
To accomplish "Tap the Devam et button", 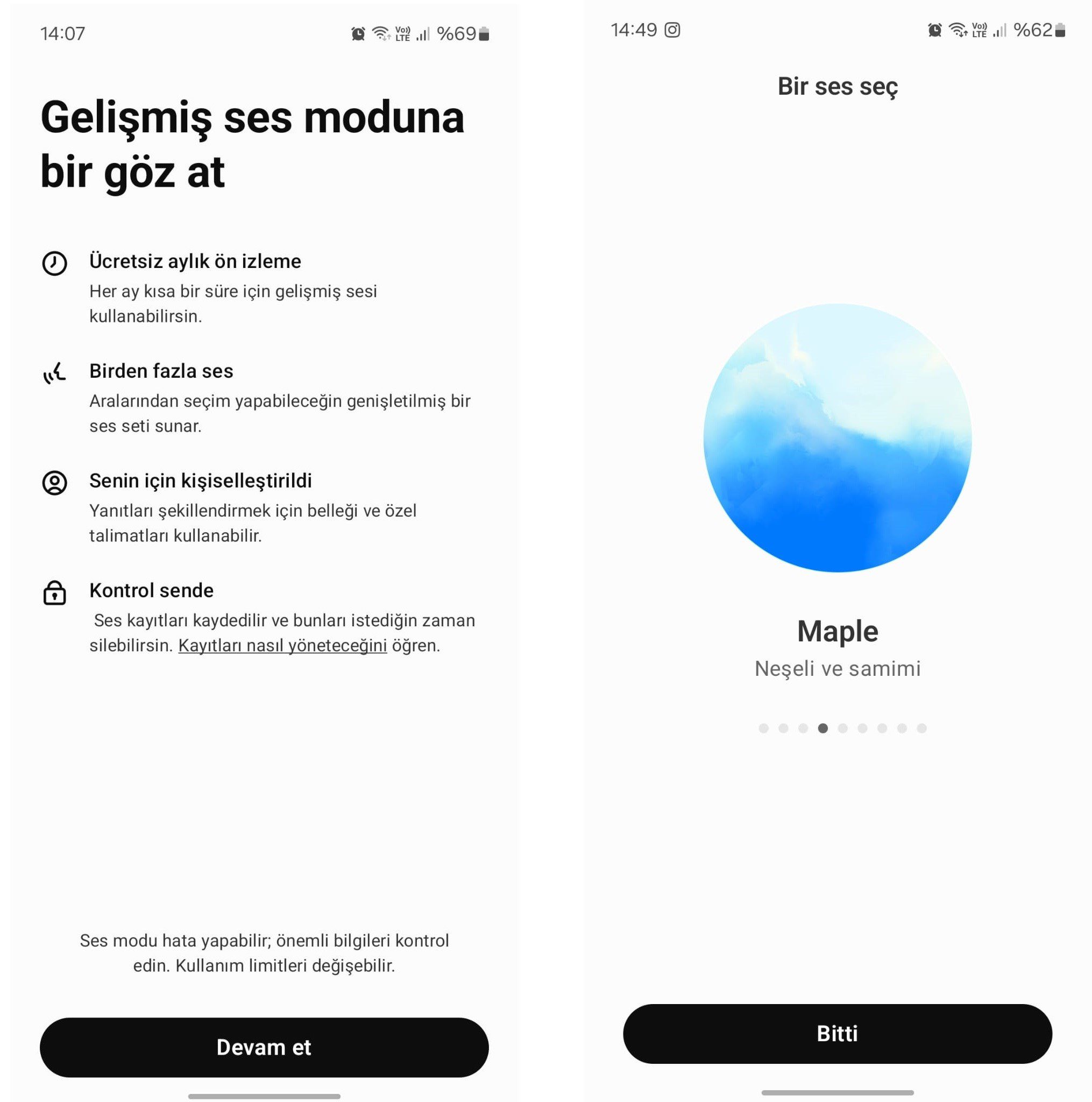I will coord(264,1047).
